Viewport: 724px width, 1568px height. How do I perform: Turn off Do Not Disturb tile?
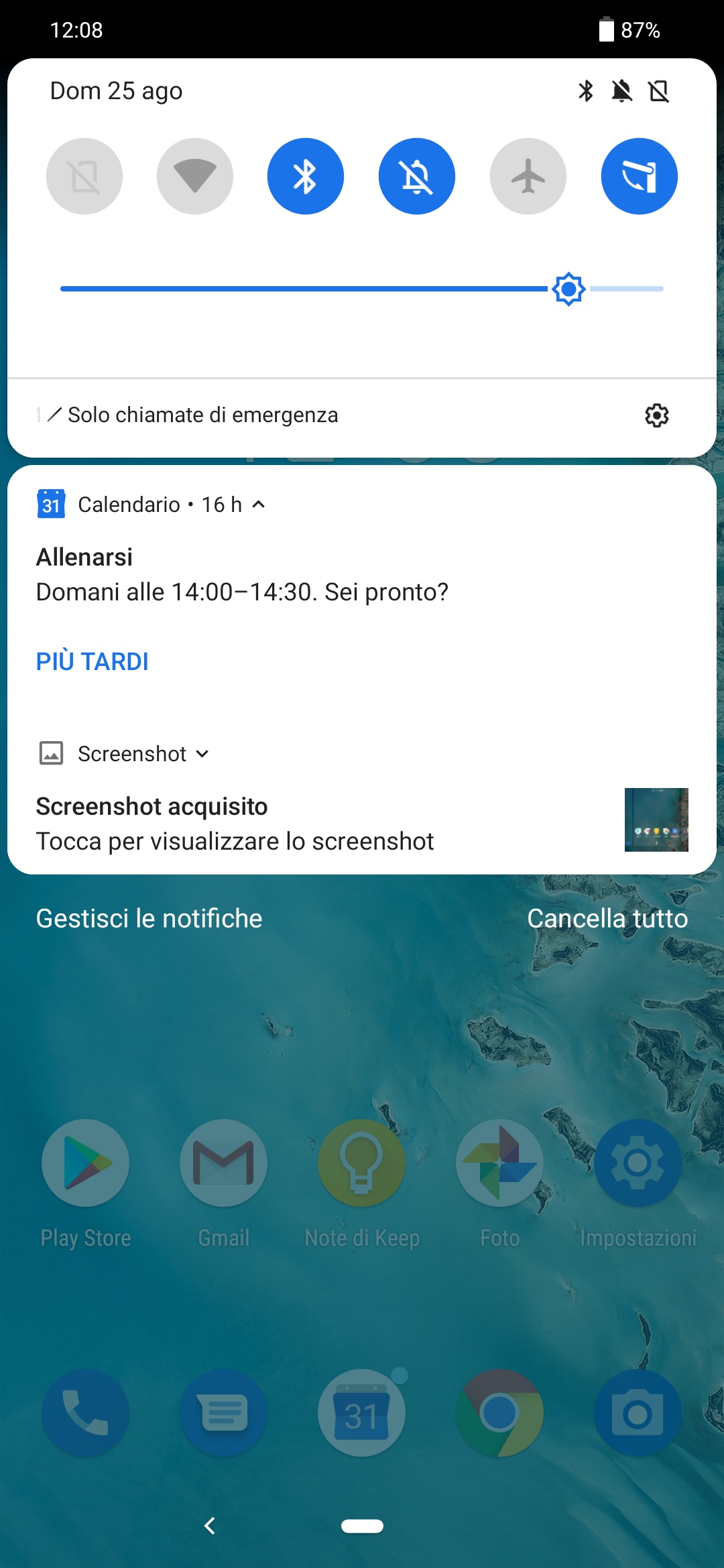pyautogui.click(x=417, y=176)
